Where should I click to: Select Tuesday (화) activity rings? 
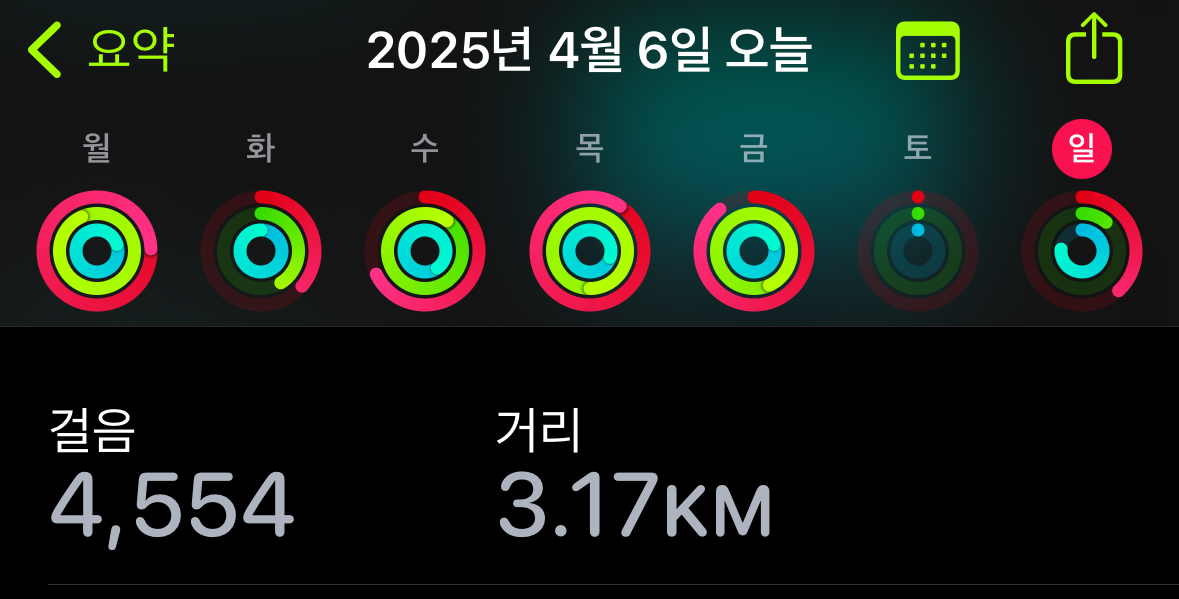[x=261, y=250]
